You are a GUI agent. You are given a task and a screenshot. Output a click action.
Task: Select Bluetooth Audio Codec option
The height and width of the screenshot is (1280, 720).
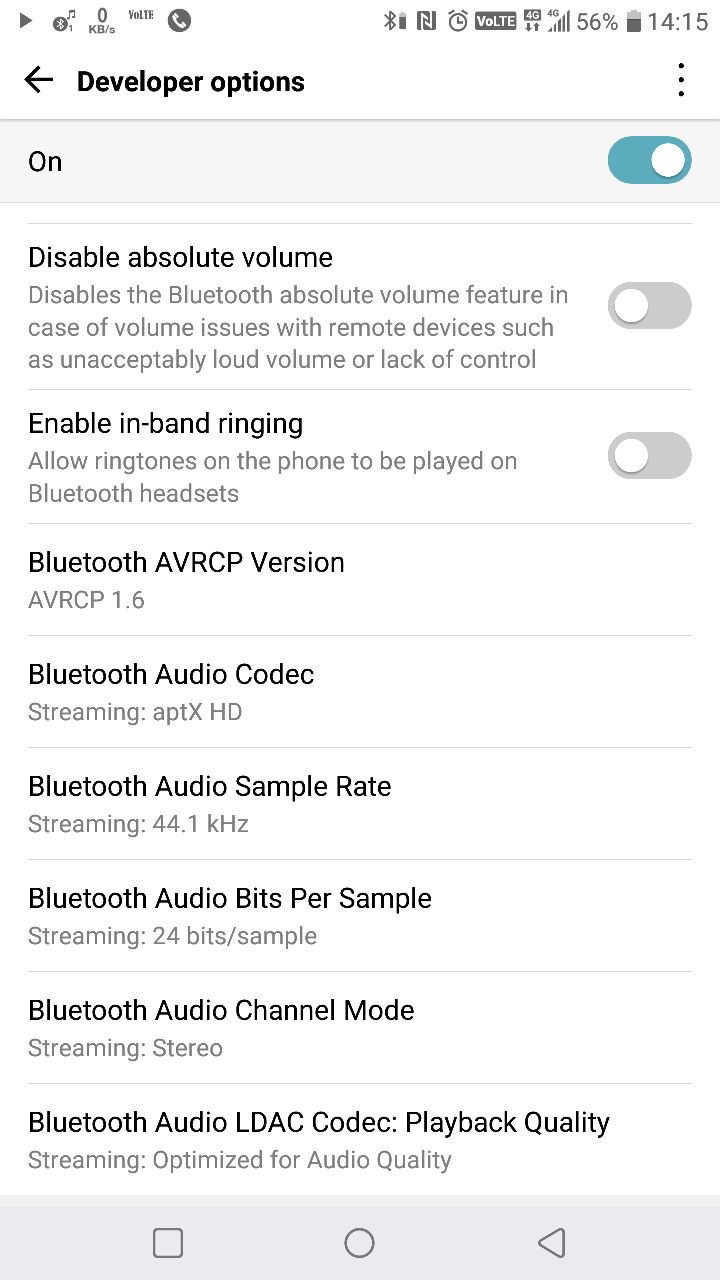pyautogui.click(x=359, y=692)
